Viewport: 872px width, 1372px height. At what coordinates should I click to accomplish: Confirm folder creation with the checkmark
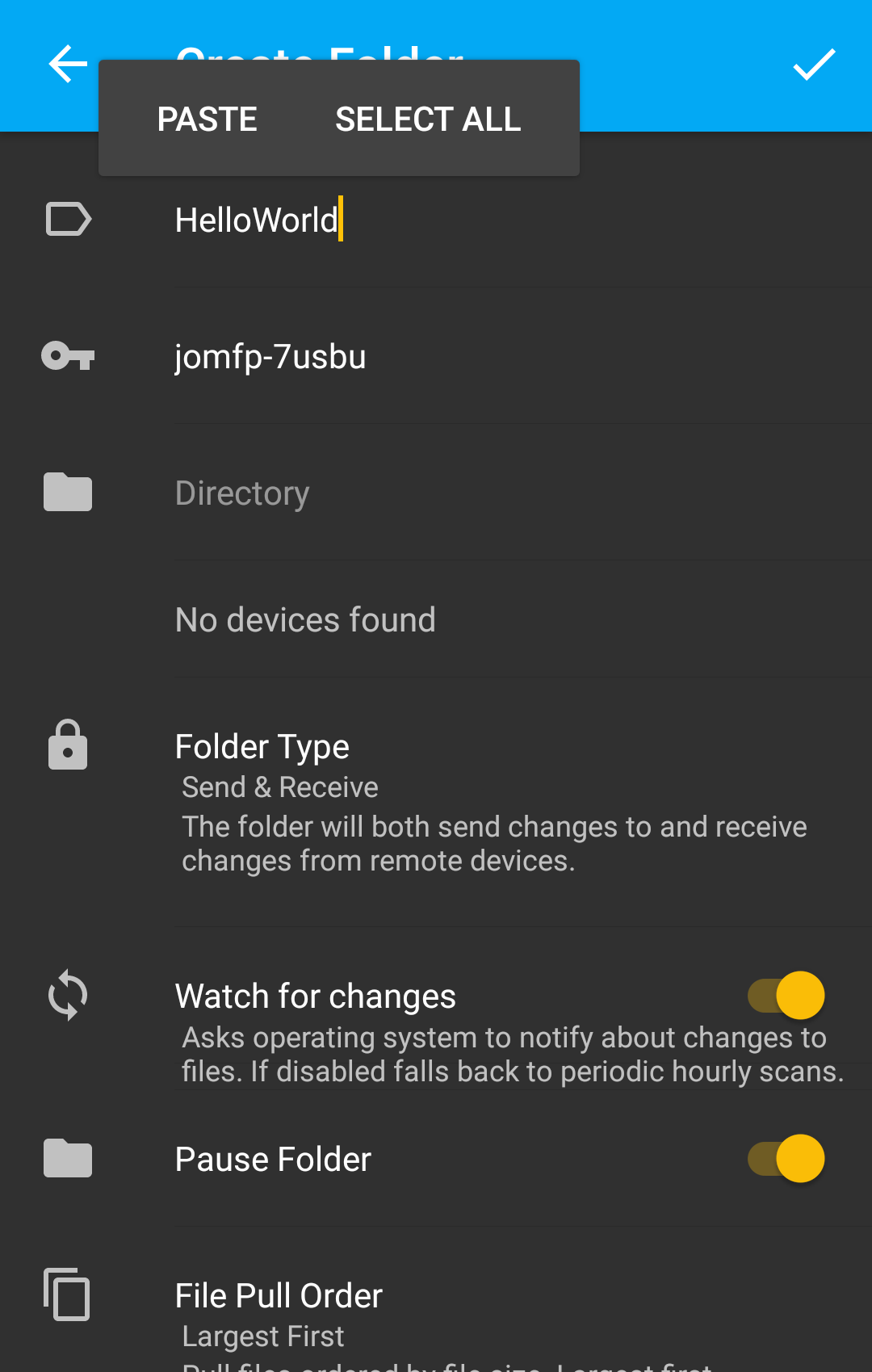click(x=813, y=65)
